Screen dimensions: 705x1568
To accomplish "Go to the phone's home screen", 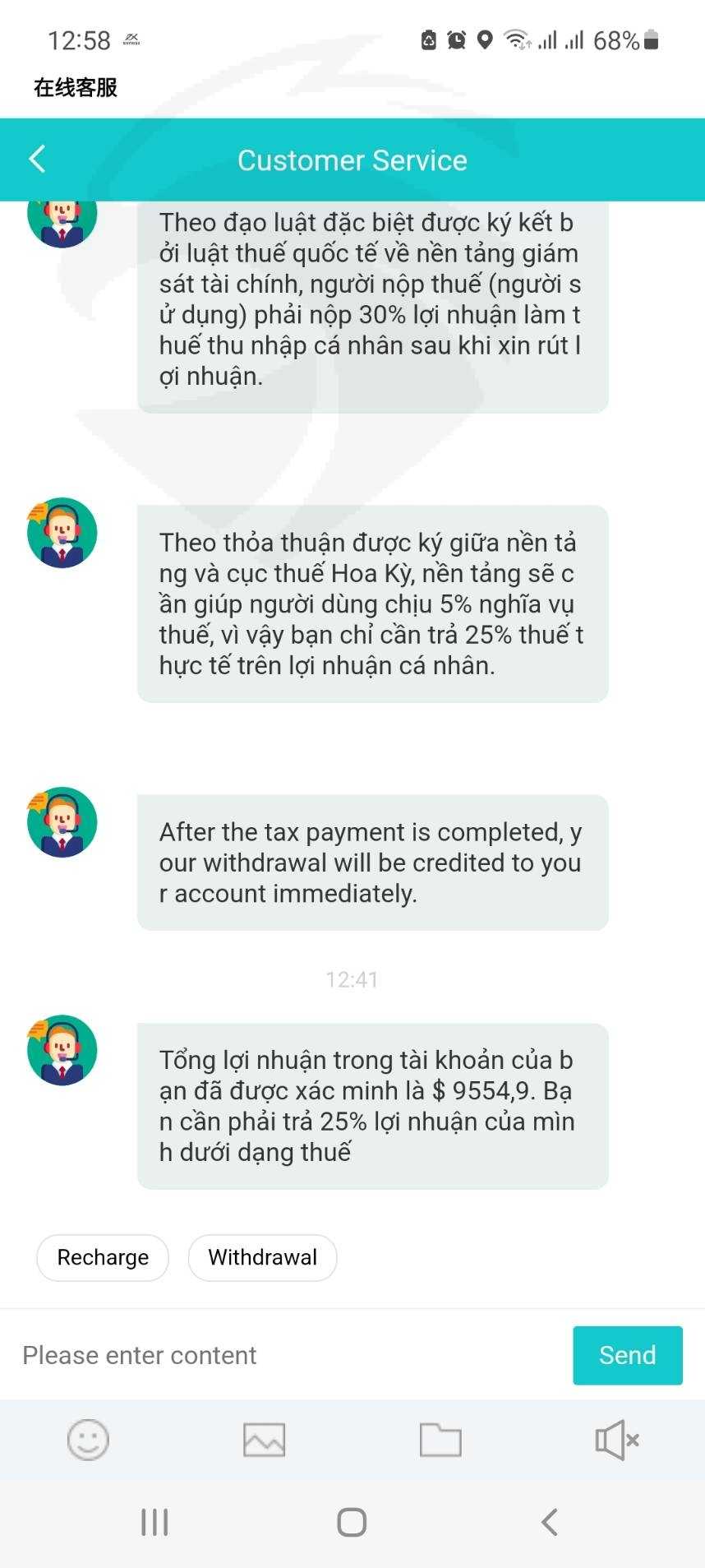I will tap(352, 1522).
